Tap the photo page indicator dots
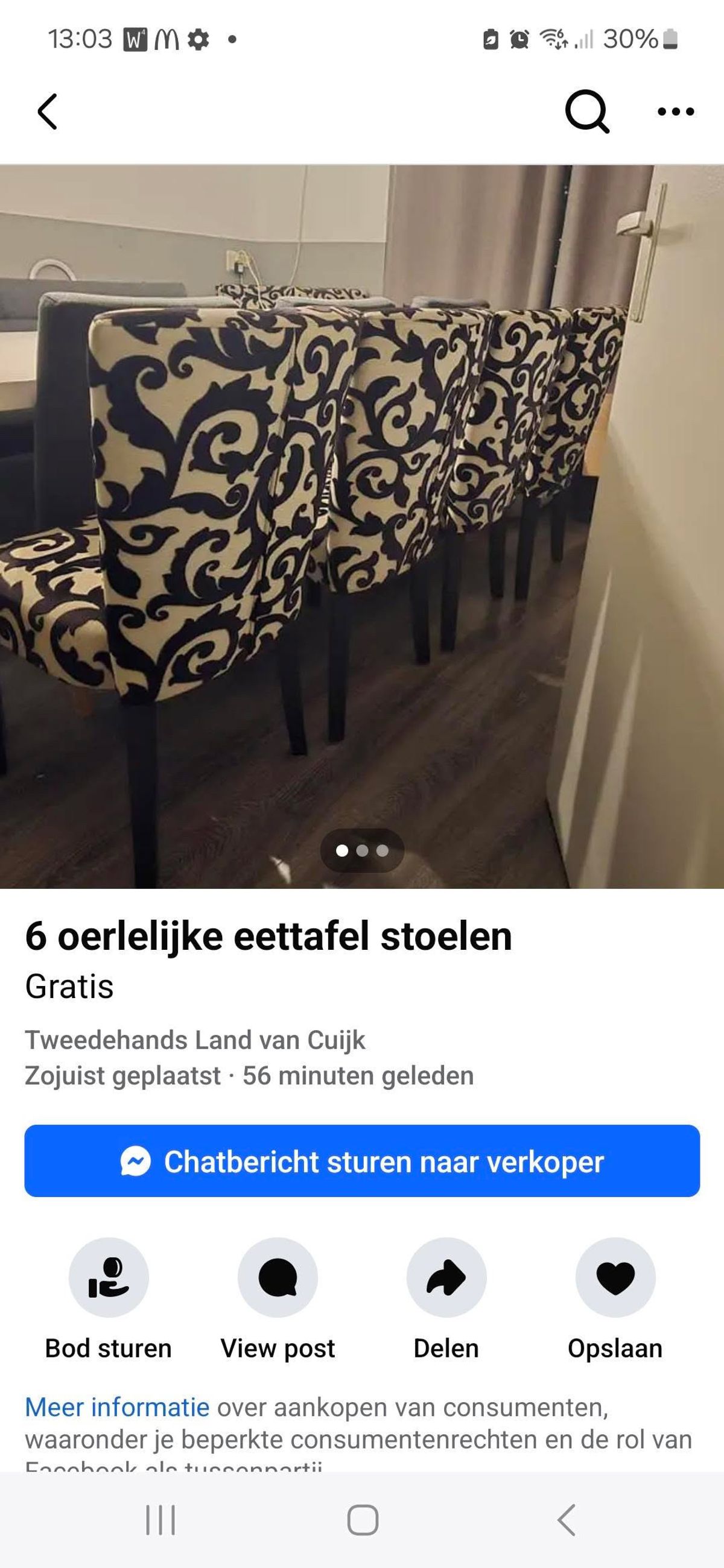 point(363,850)
